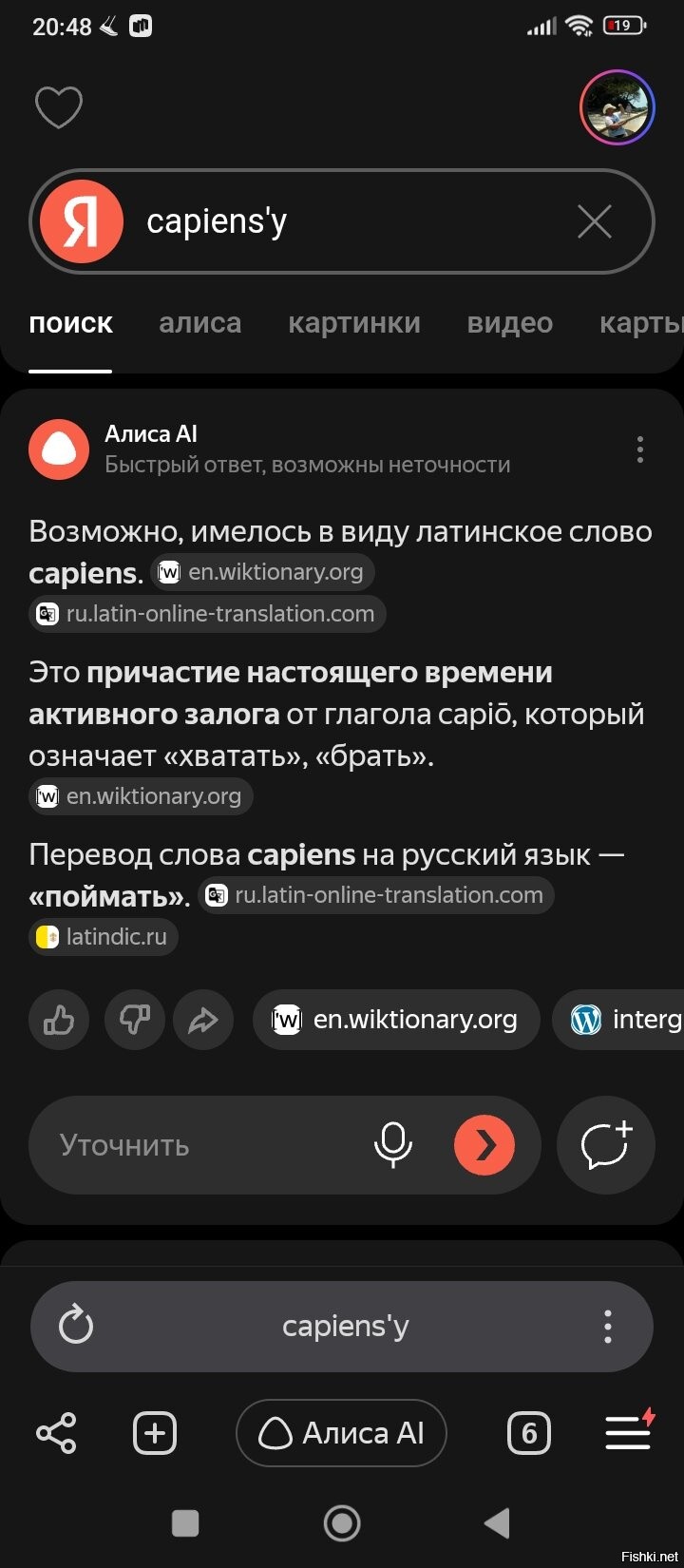684x1568 pixels.
Task: Switch to the видео tab
Action: (x=509, y=323)
